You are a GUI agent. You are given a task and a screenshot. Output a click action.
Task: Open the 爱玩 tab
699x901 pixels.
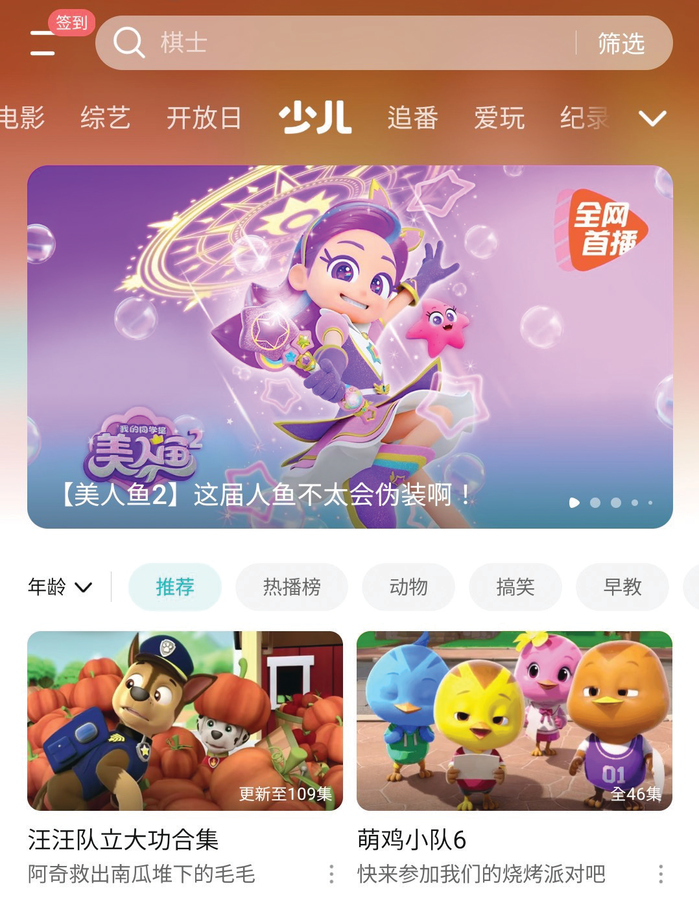(499, 118)
